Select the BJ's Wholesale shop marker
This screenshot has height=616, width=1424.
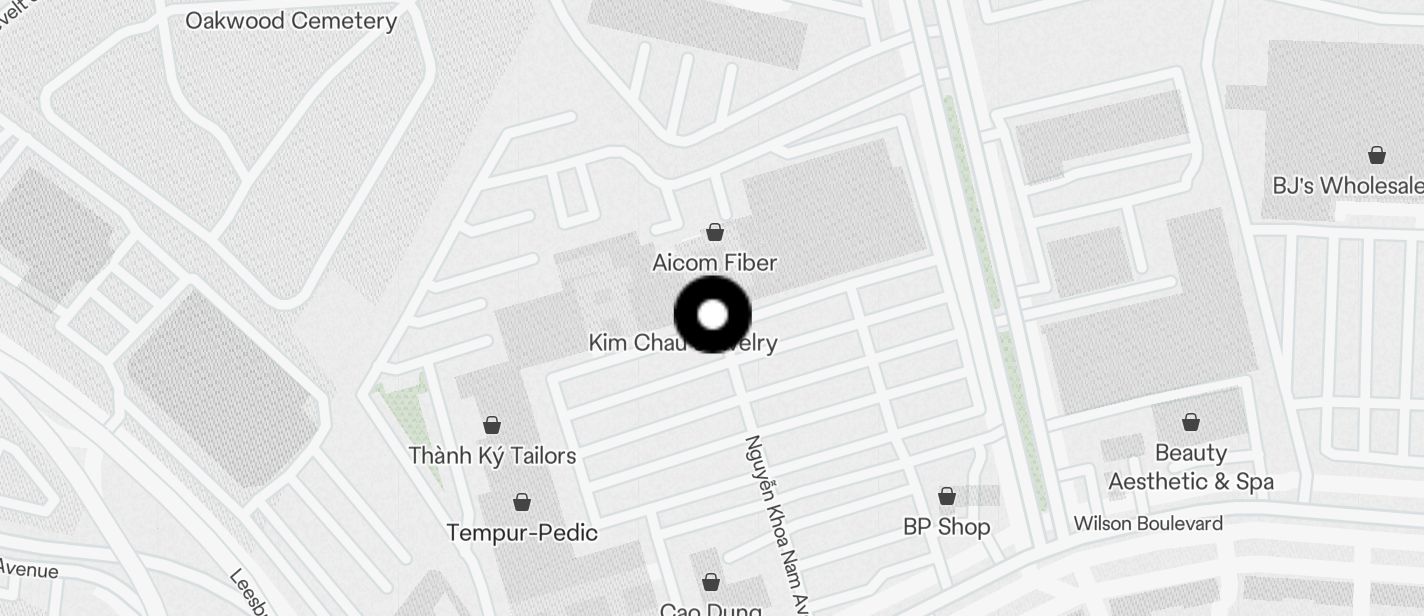tap(1377, 155)
